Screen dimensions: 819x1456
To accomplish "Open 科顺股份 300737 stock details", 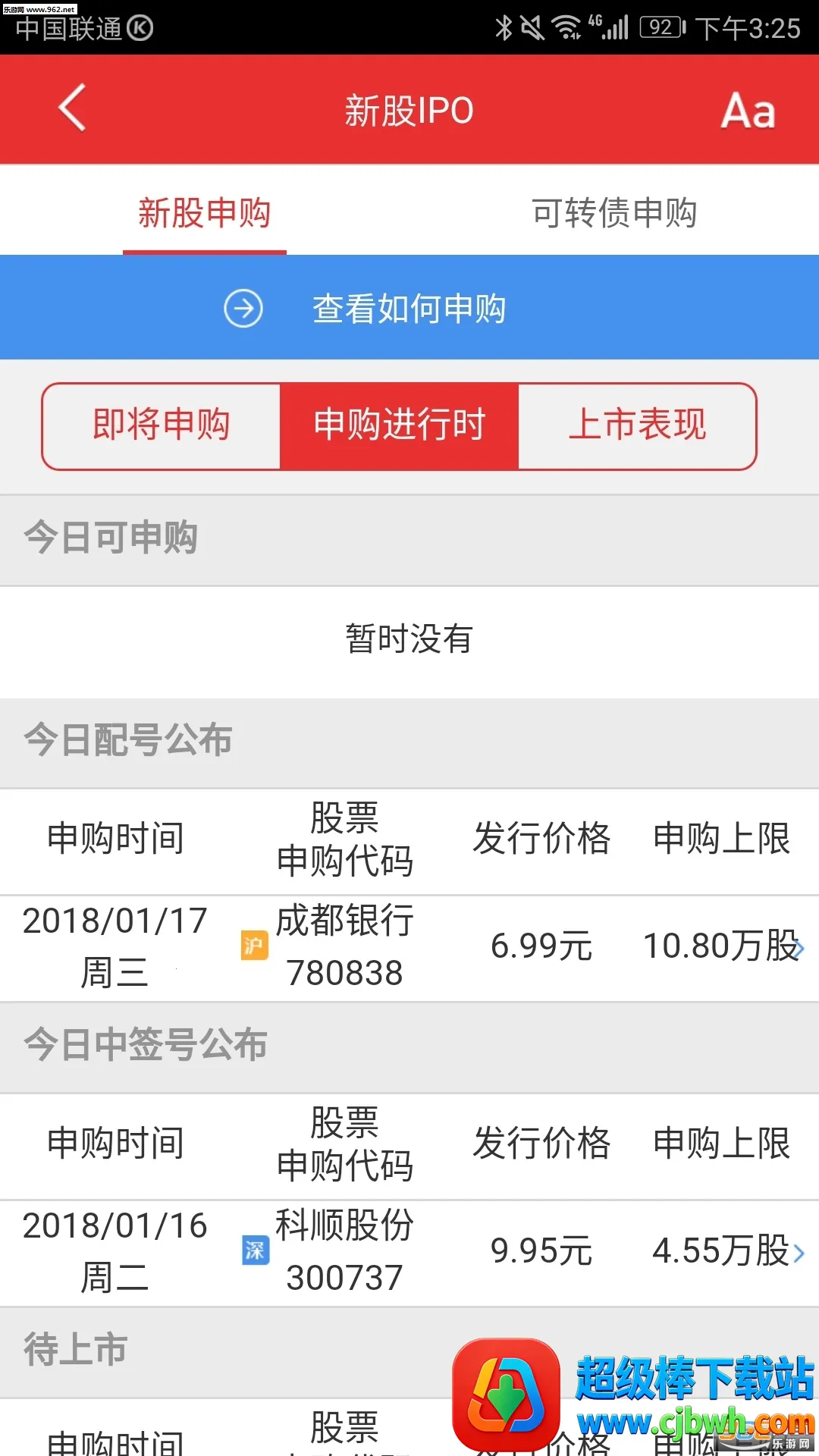I will click(x=409, y=1252).
